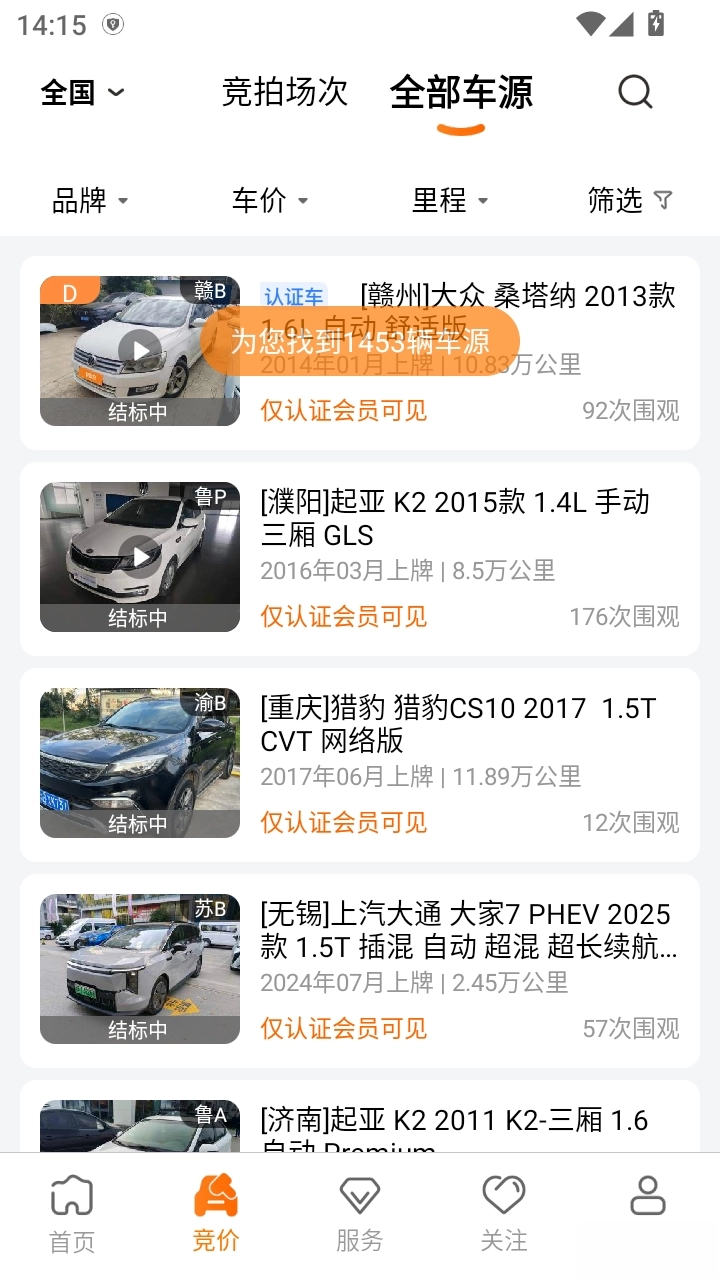The width and height of the screenshot is (720, 1280).
Task: Open the 车价 price filter
Action: (270, 200)
